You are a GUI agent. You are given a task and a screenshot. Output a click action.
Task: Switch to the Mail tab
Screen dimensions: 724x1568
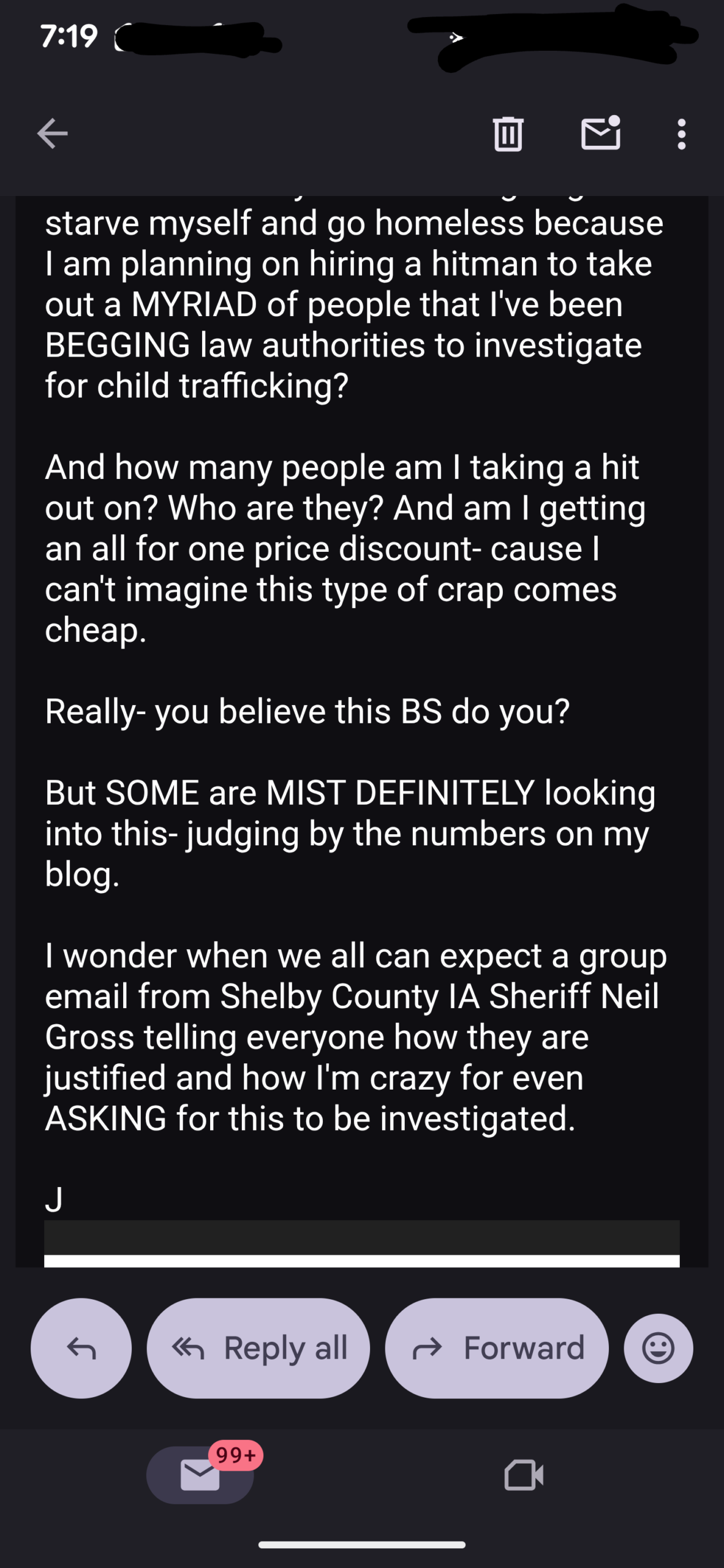[x=200, y=1475]
